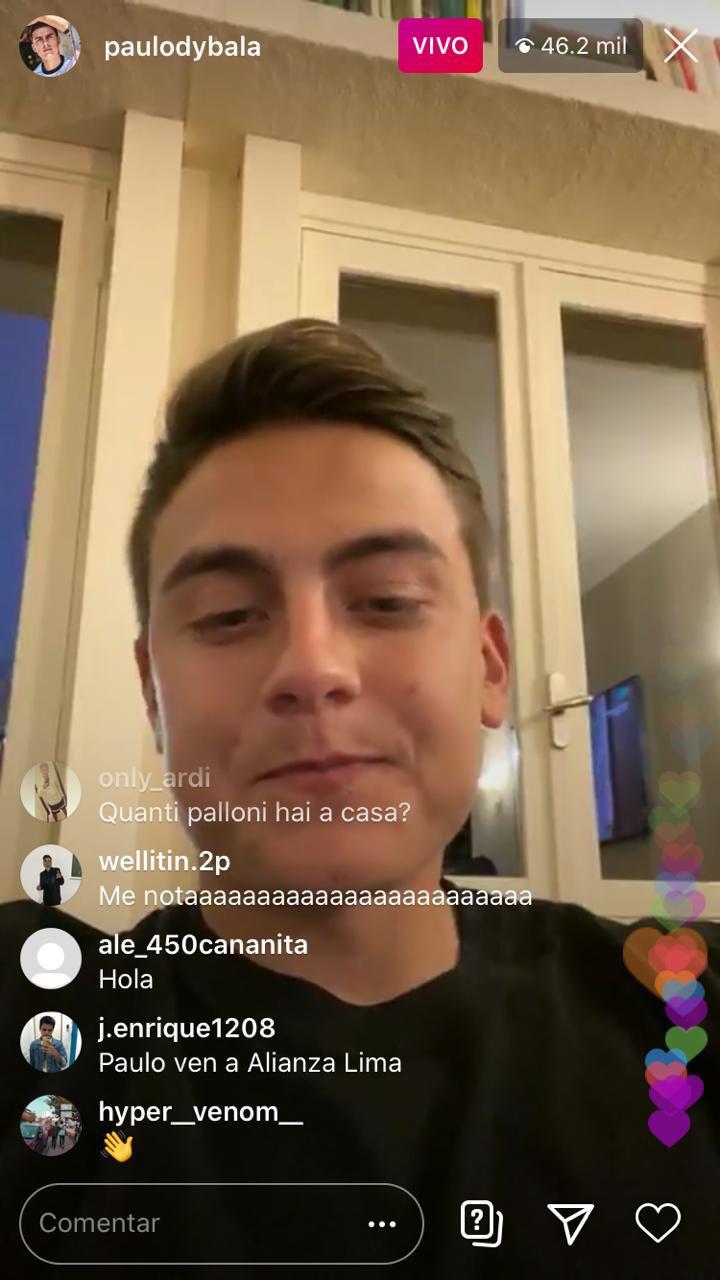This screenshot has width=720, height=1280.
Task: Tap the Comentar comment field
Action: [x=200, y=1223]
